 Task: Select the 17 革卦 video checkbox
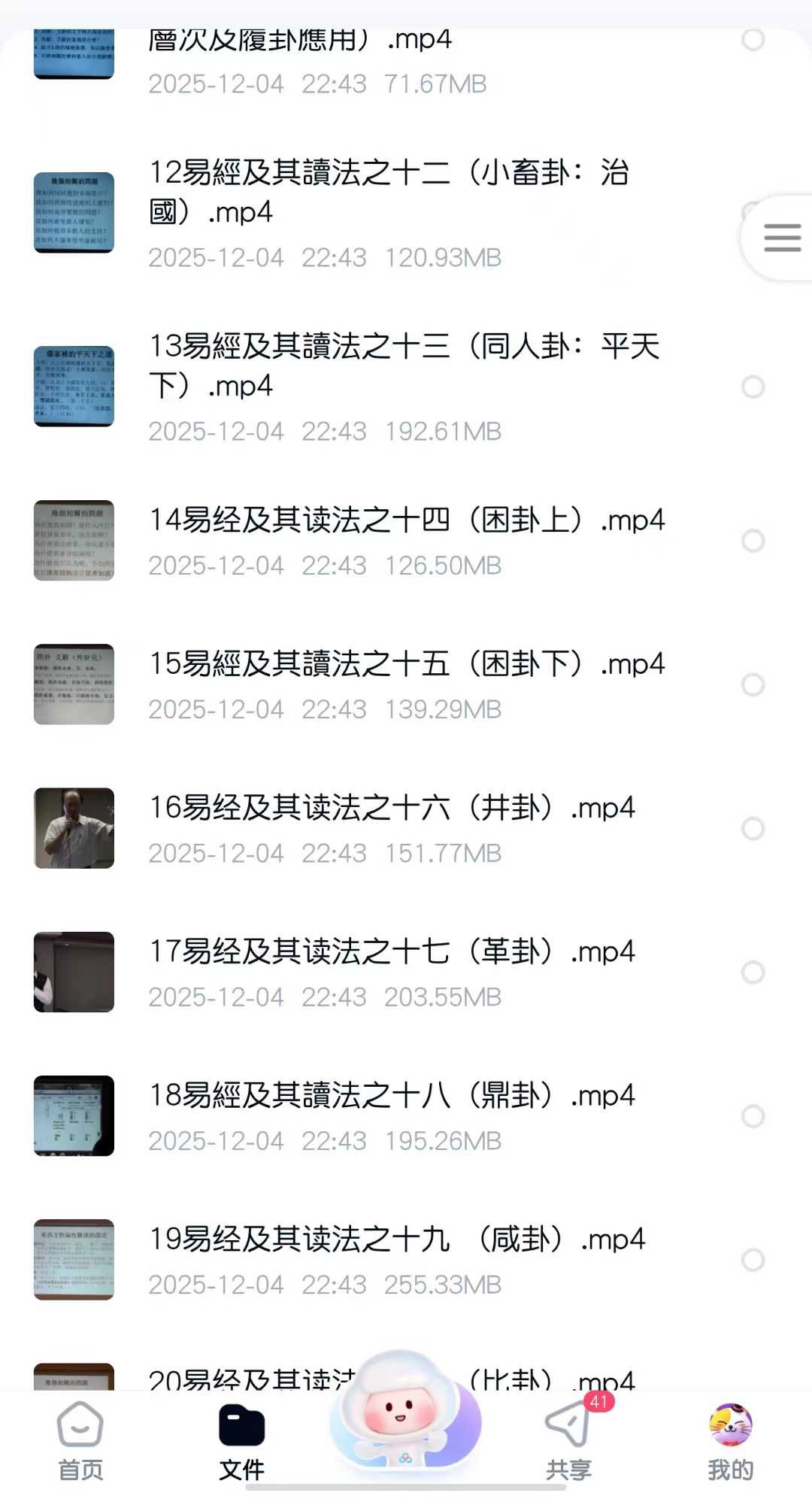753,972
